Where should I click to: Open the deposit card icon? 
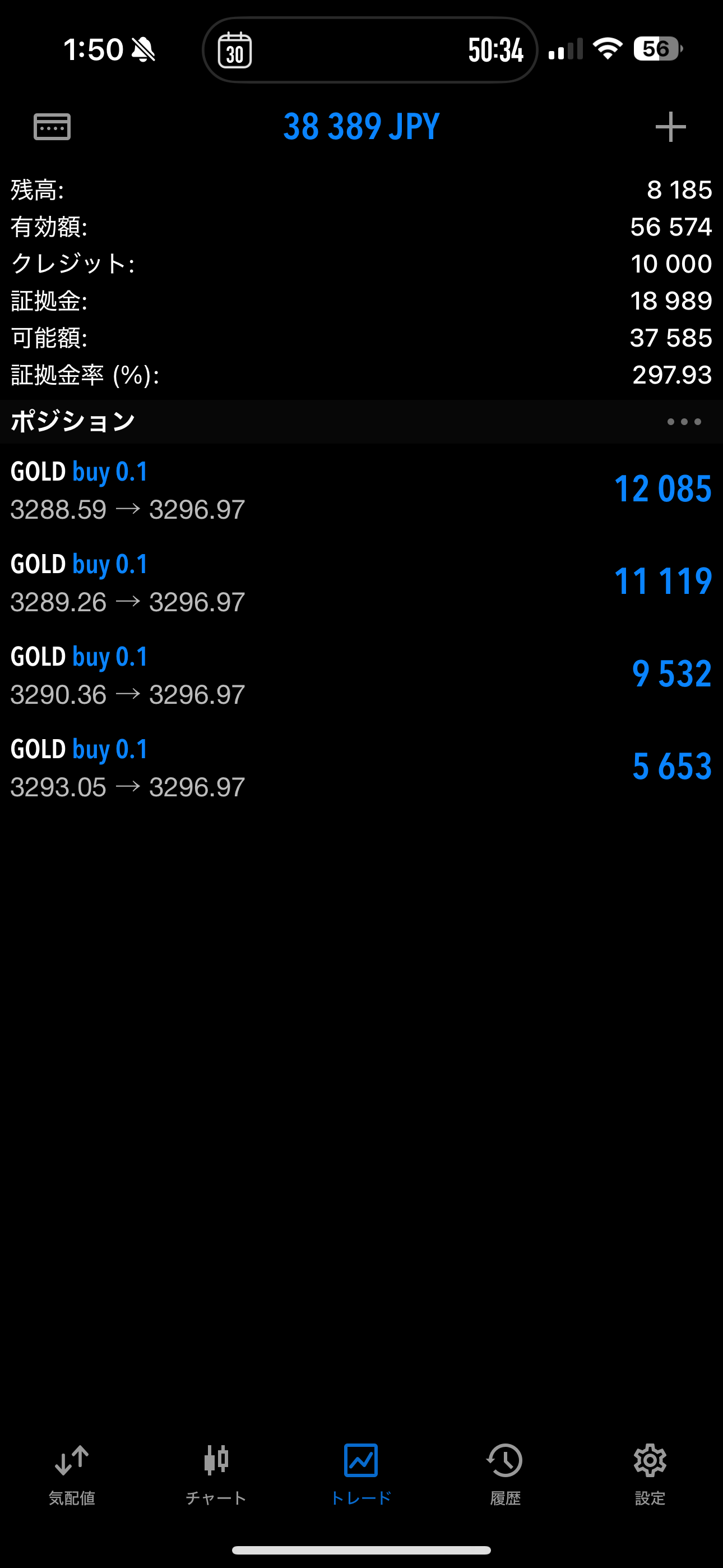(52, 127)
